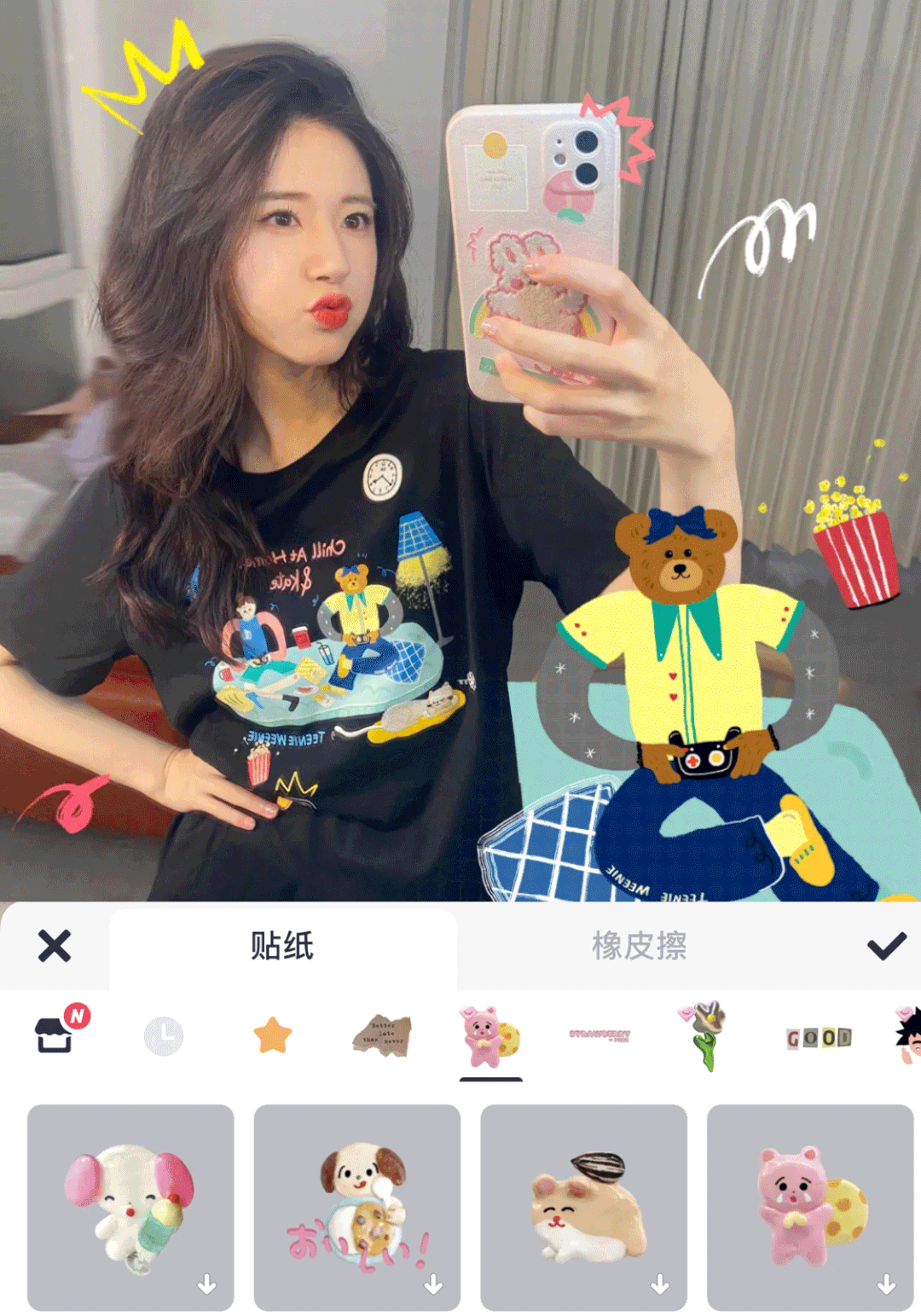This screenshot has height=1316, width=921.
Task: Show recently used stickers
Action: tap(164, 1036)
